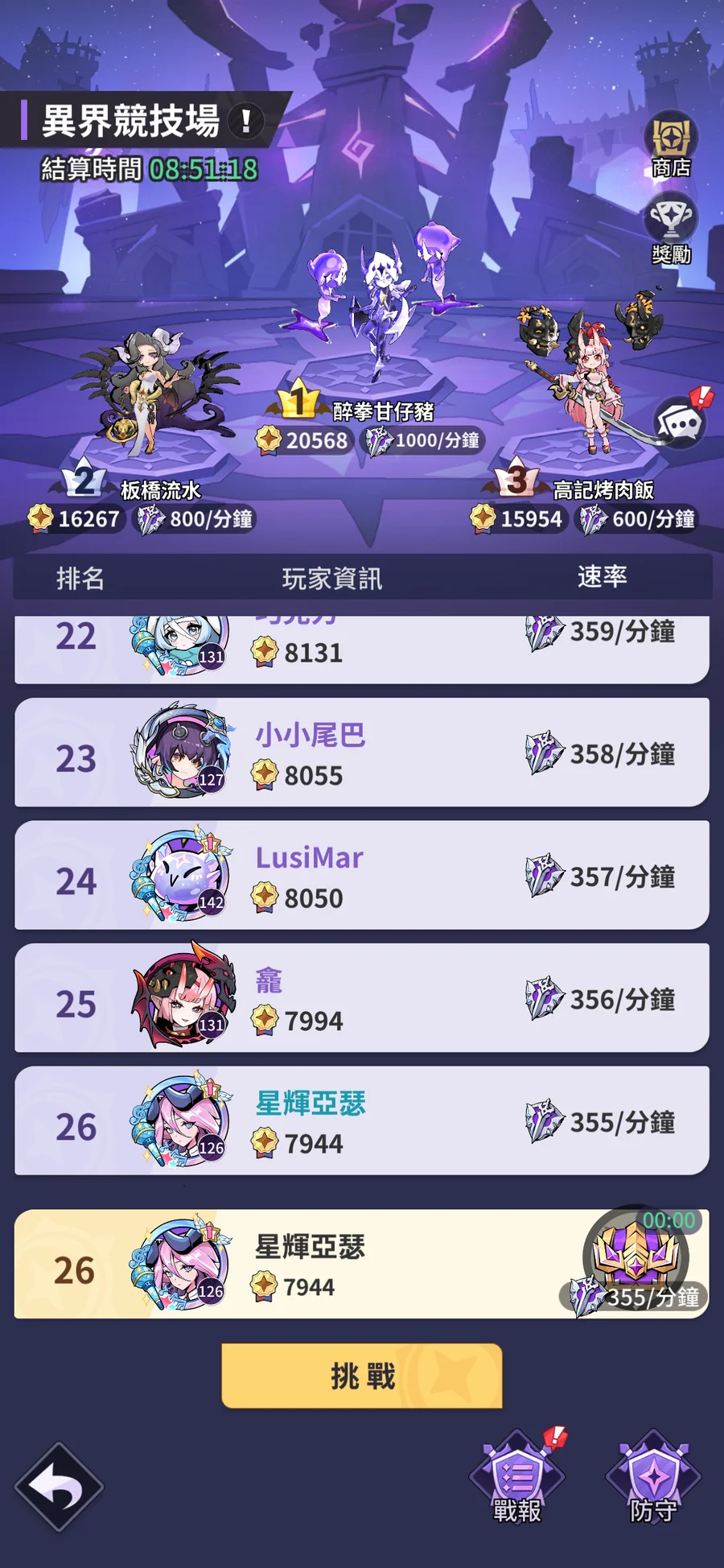View 獎勵 rewards
Screen dimensions: 724x1568
(x=671, y=229)
